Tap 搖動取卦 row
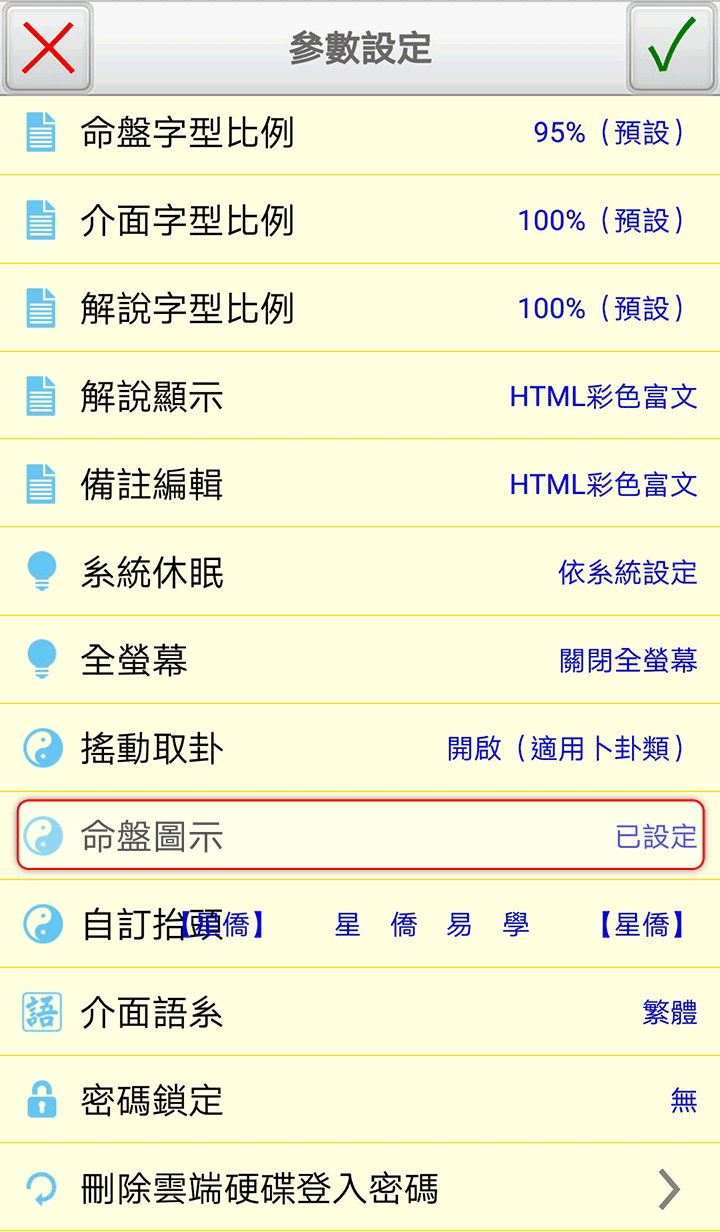Viewport: 720px width, 1232px height. 360,748
